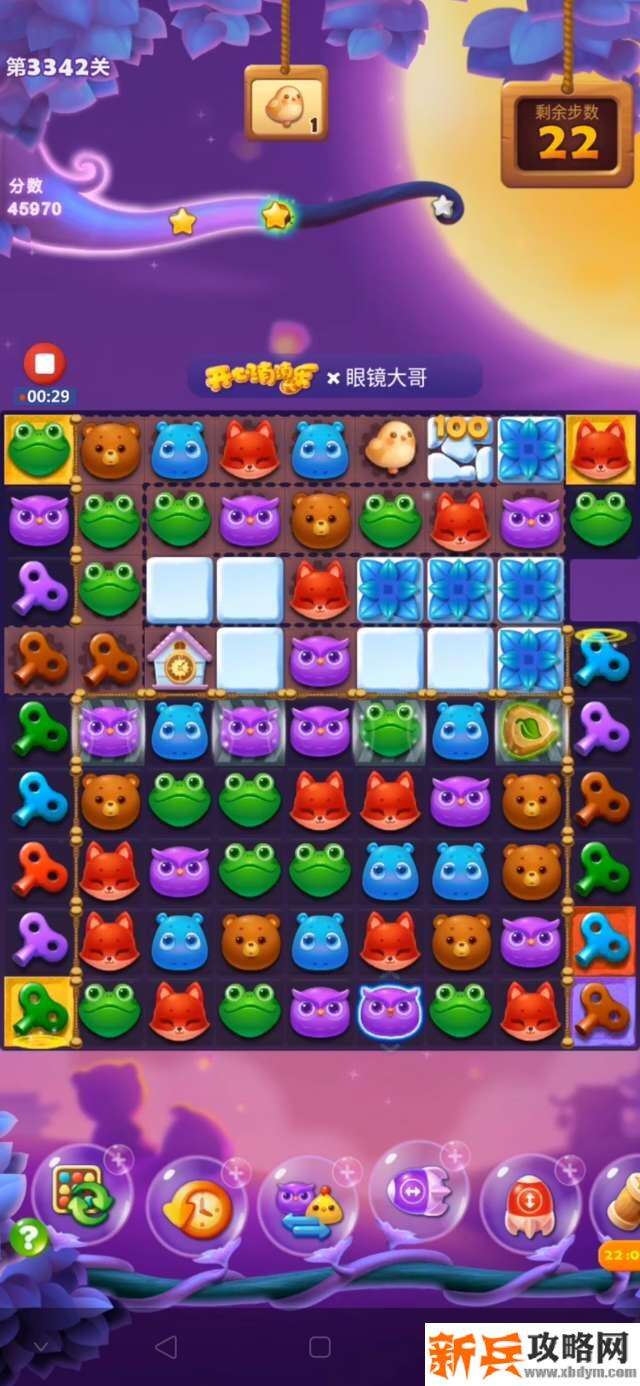Open the green question-mark help
Image resolution: width=640 pixels, height=1386 pixels.
[x=29, y=1238]
